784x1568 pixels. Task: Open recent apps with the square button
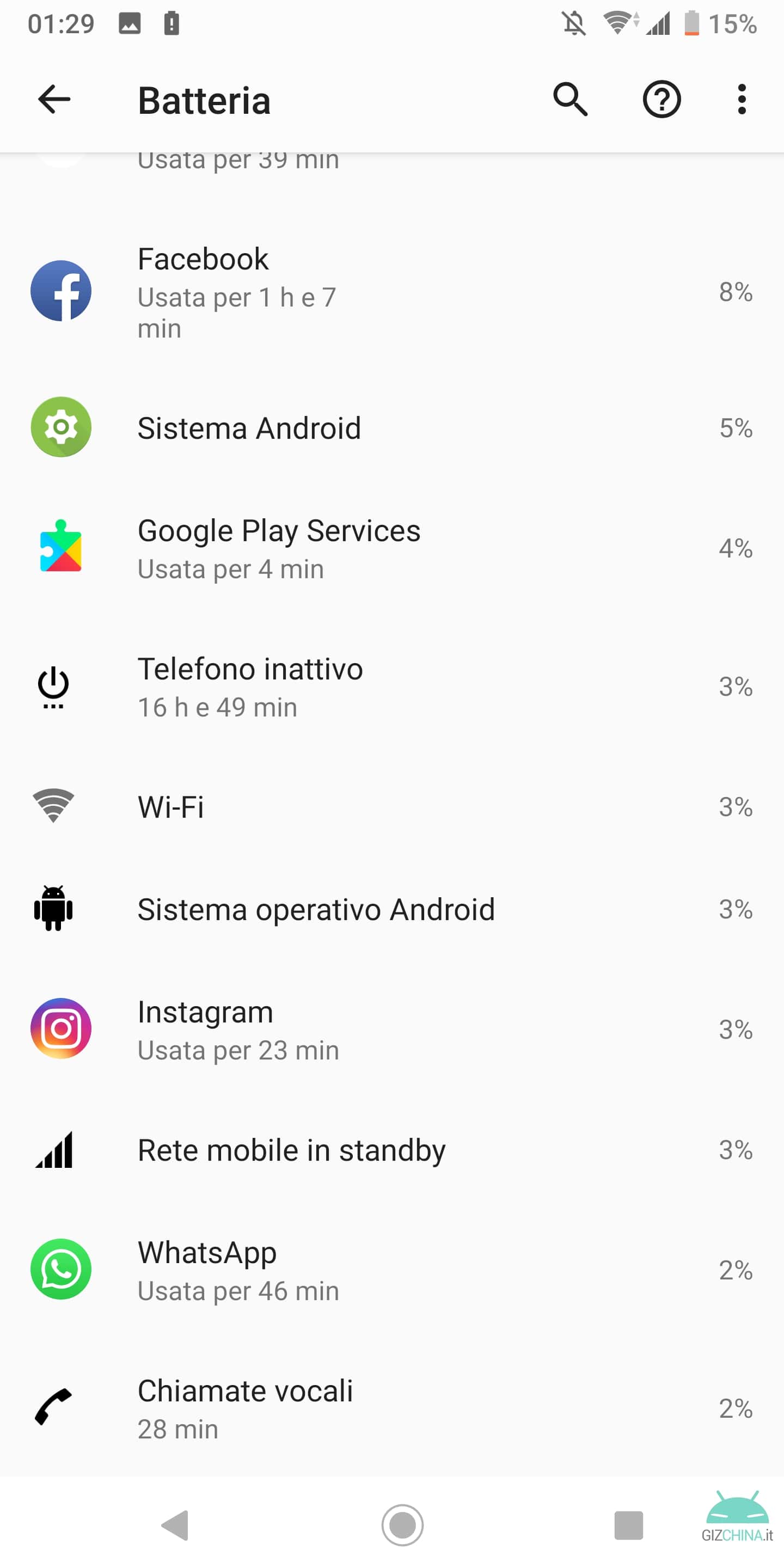(629, 1525)
